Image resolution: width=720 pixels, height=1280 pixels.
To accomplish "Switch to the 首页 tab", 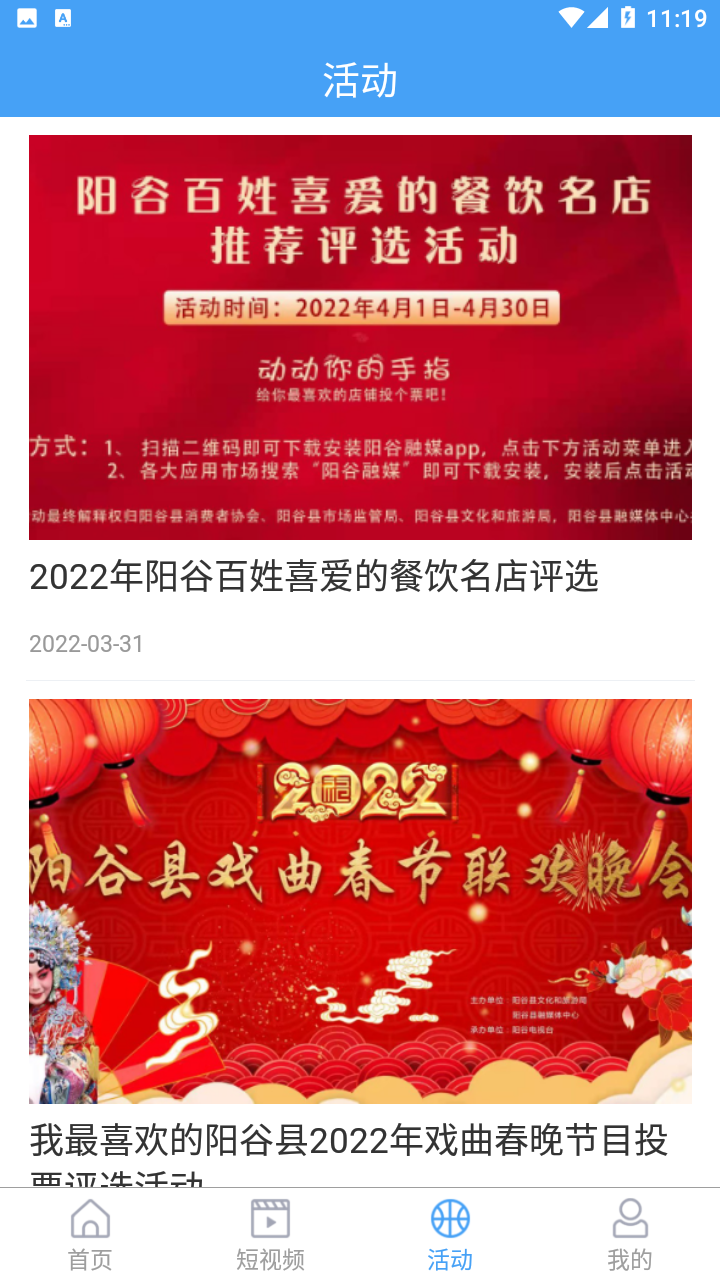I will point(89,1260).
